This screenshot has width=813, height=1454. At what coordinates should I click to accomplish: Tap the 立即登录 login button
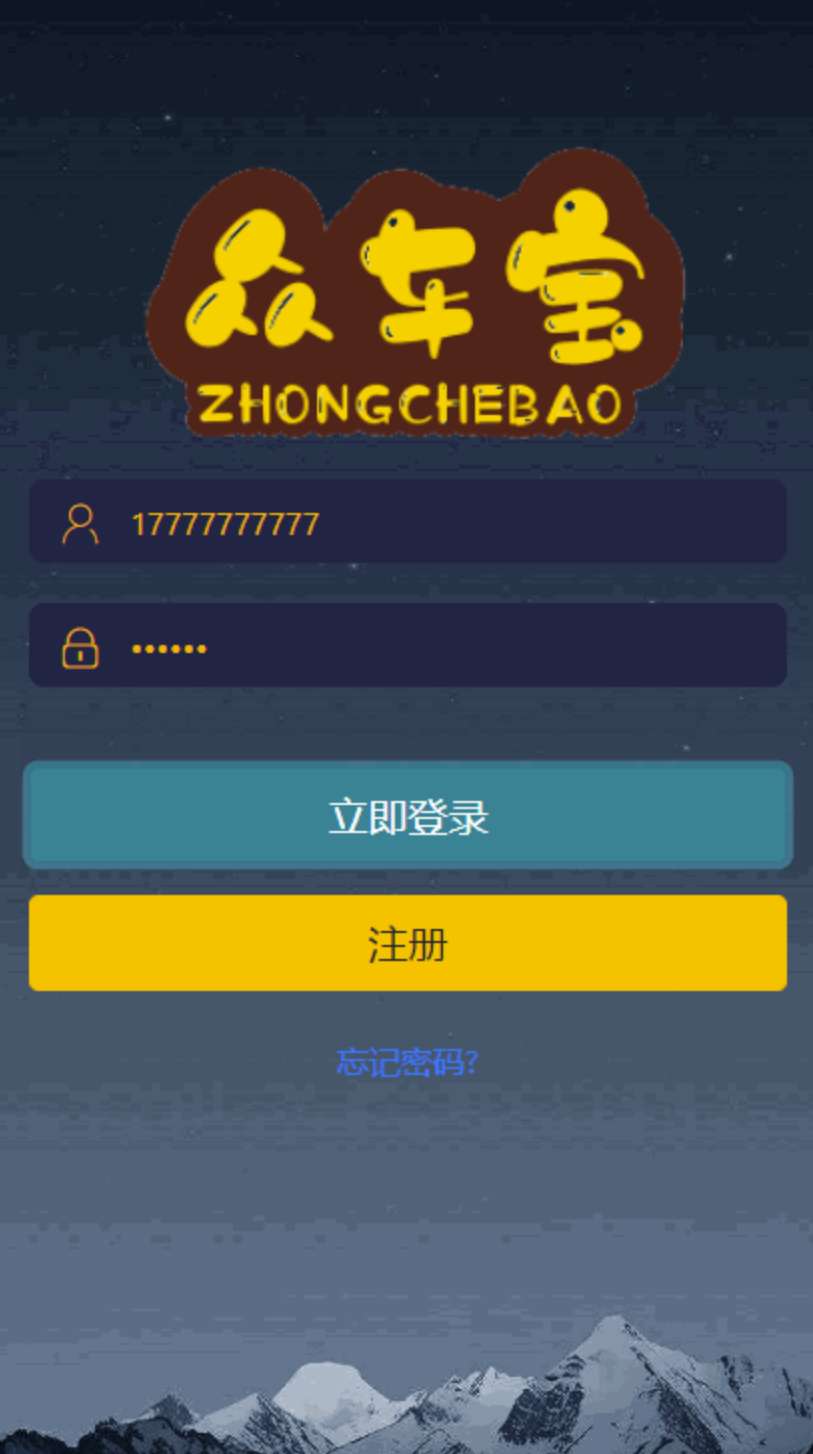[407, 816]
